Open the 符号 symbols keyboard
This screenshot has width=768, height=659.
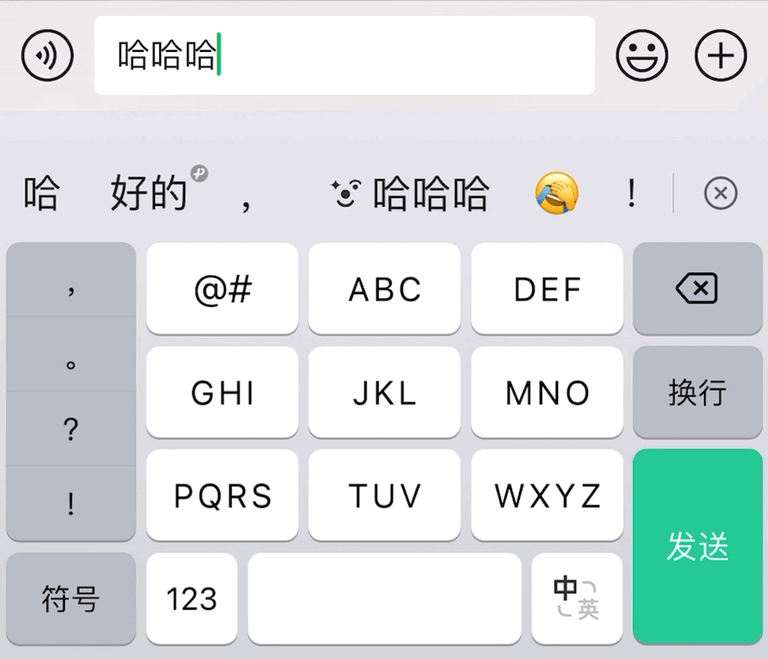point(71,599)
